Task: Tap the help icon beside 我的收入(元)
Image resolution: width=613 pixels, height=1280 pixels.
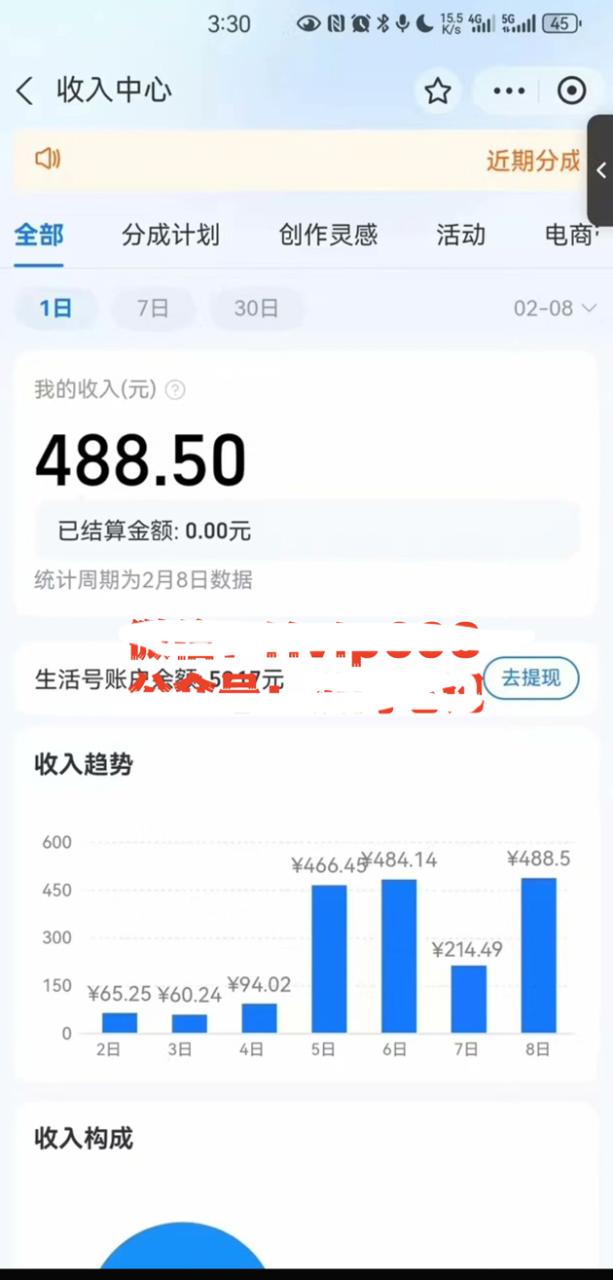Action: (175, 390)
